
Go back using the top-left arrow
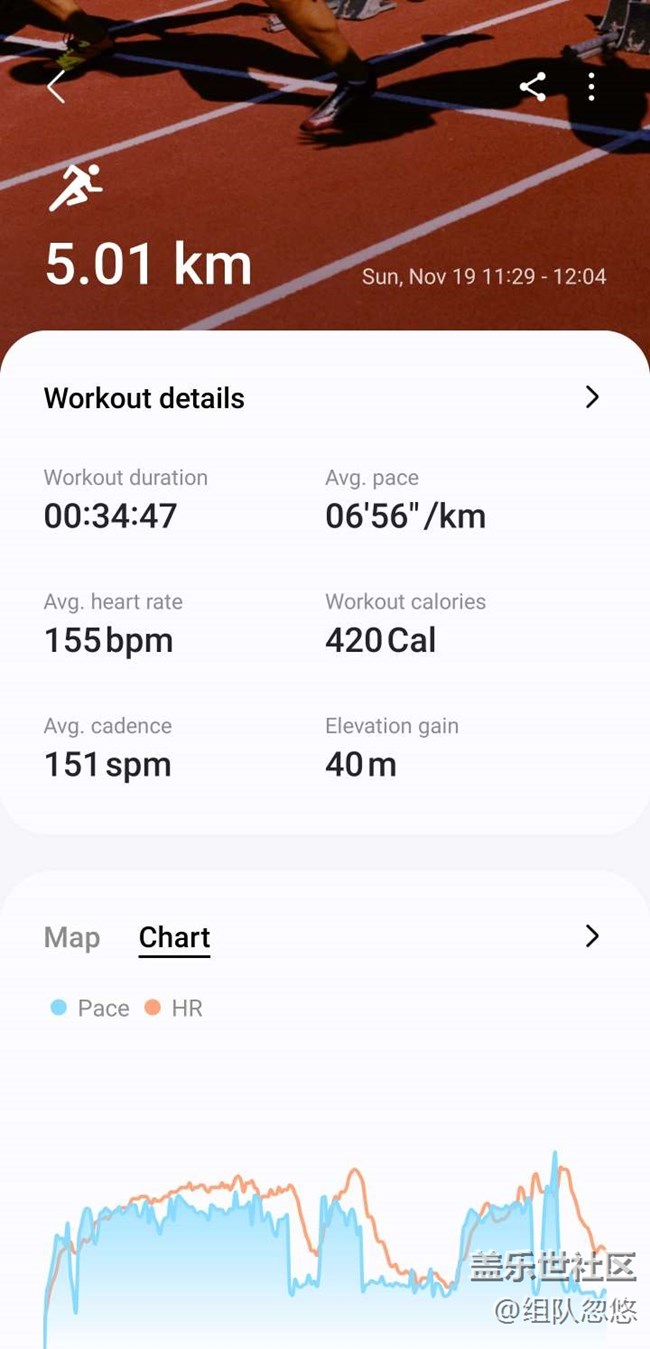[x=56, y=87]
